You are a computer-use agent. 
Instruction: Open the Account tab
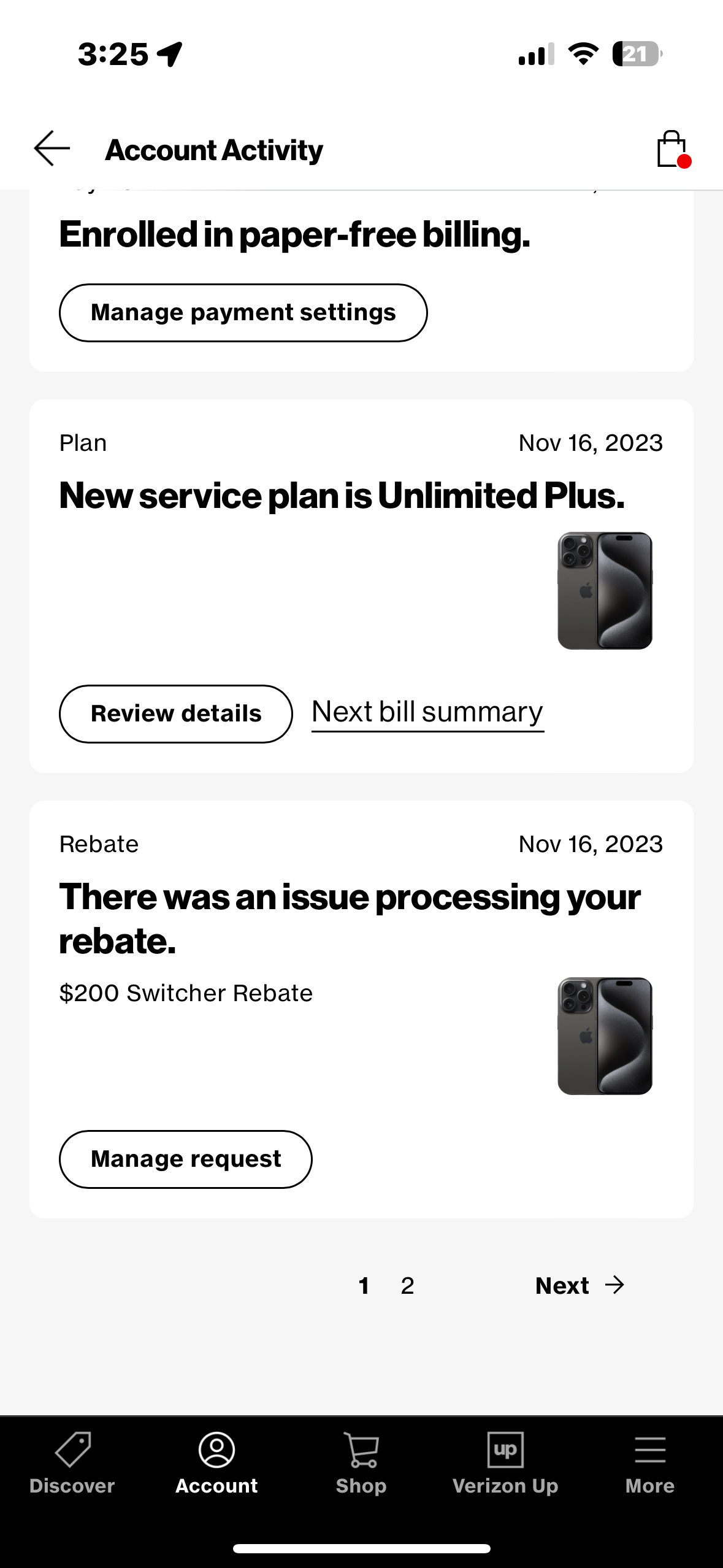coord(216,1464)
